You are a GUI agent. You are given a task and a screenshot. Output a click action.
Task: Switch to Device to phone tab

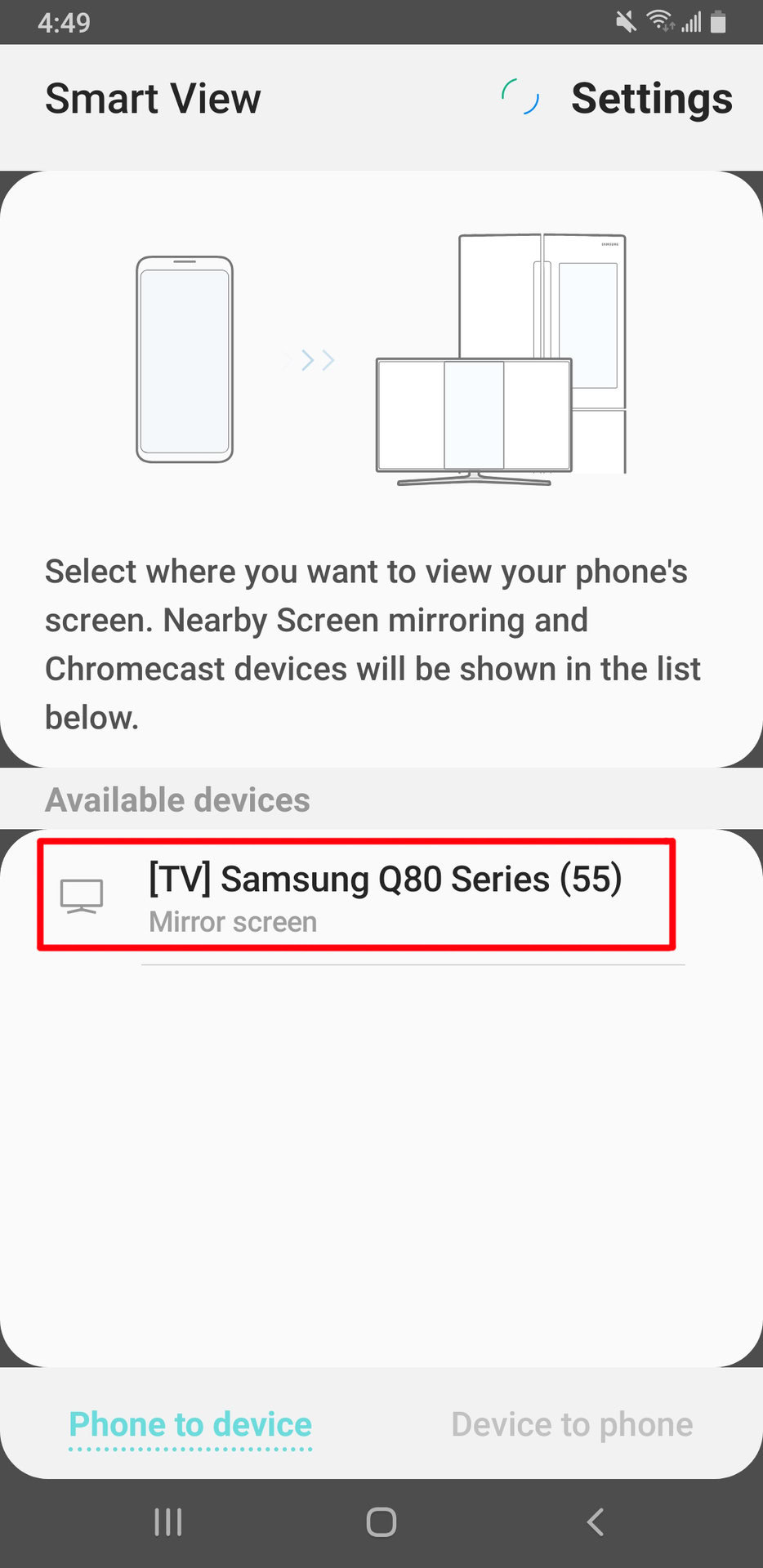tap(572, 1424)
